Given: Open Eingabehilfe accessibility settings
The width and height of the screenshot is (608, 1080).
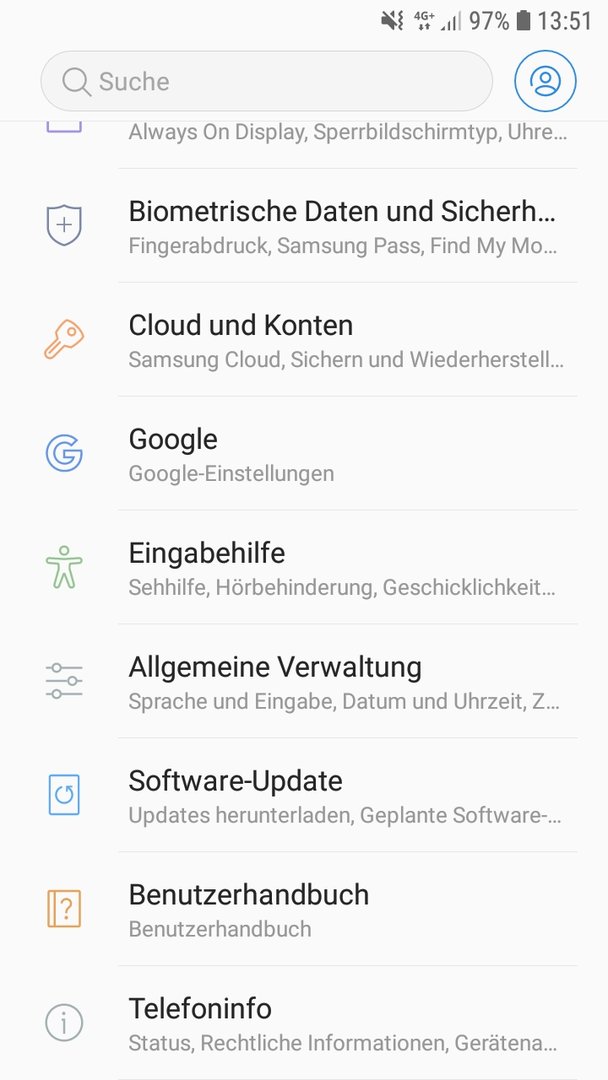Looking at the screenshot, I should click(x=304, y=568).
